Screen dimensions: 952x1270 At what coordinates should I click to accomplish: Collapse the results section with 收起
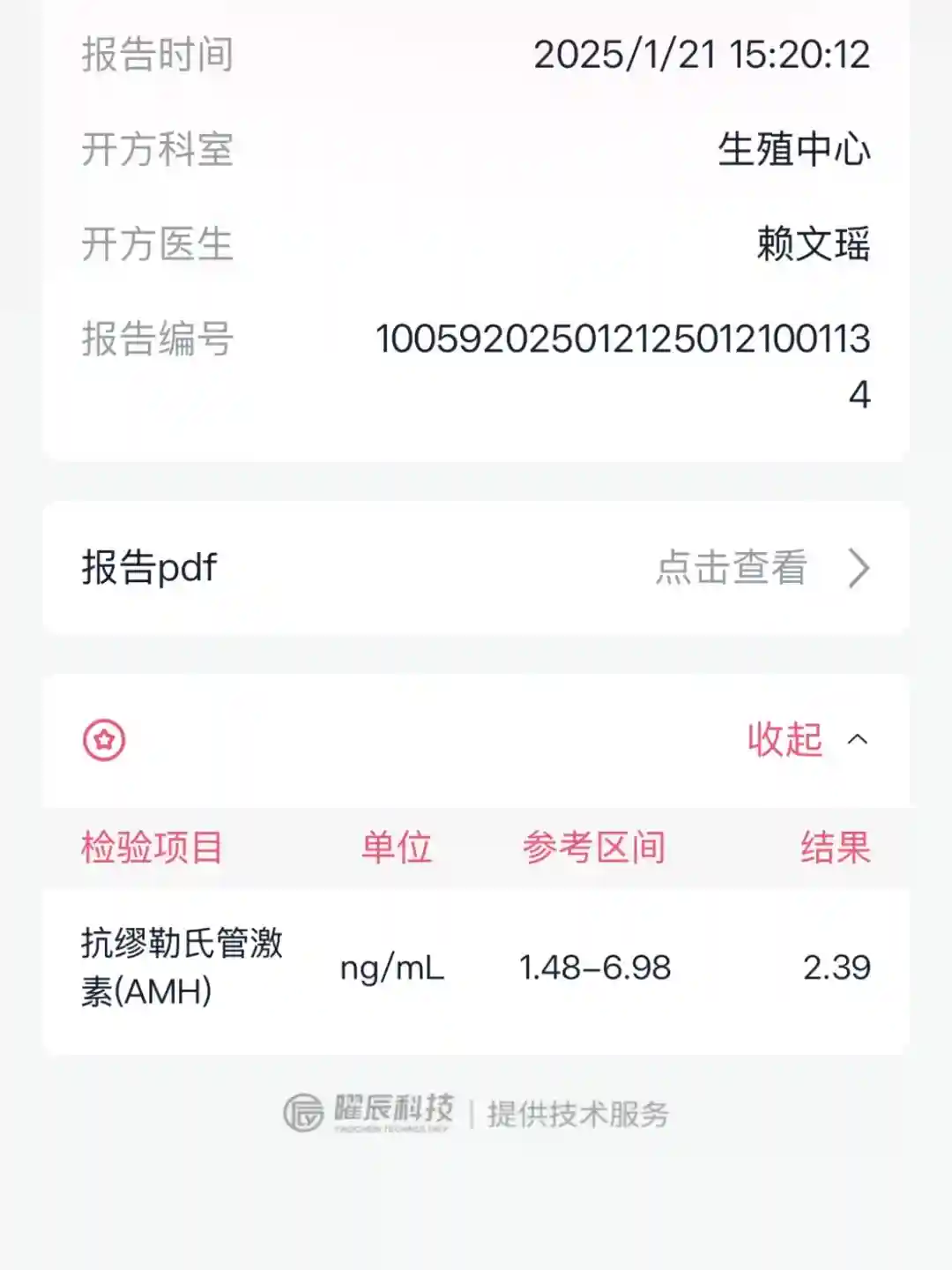tap(806, 739)
